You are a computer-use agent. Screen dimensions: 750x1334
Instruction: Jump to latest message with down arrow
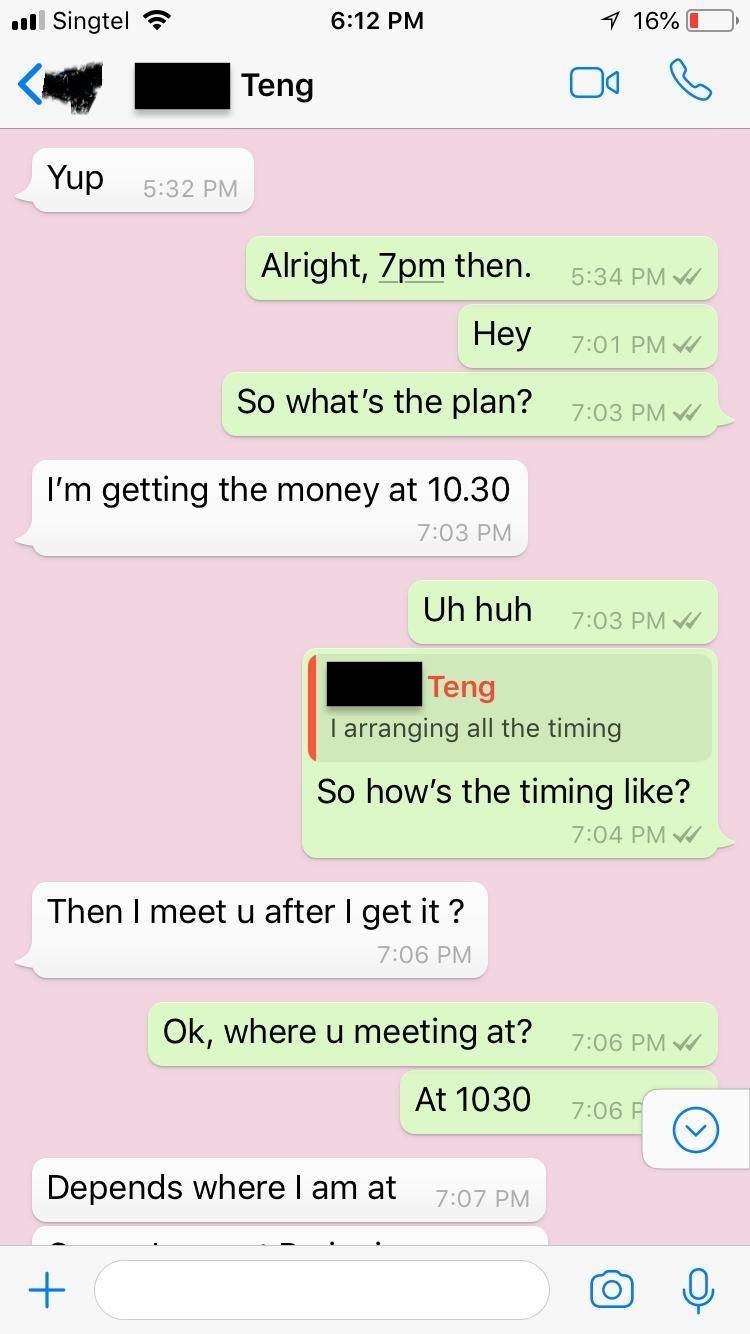[x=696, y=1130]
